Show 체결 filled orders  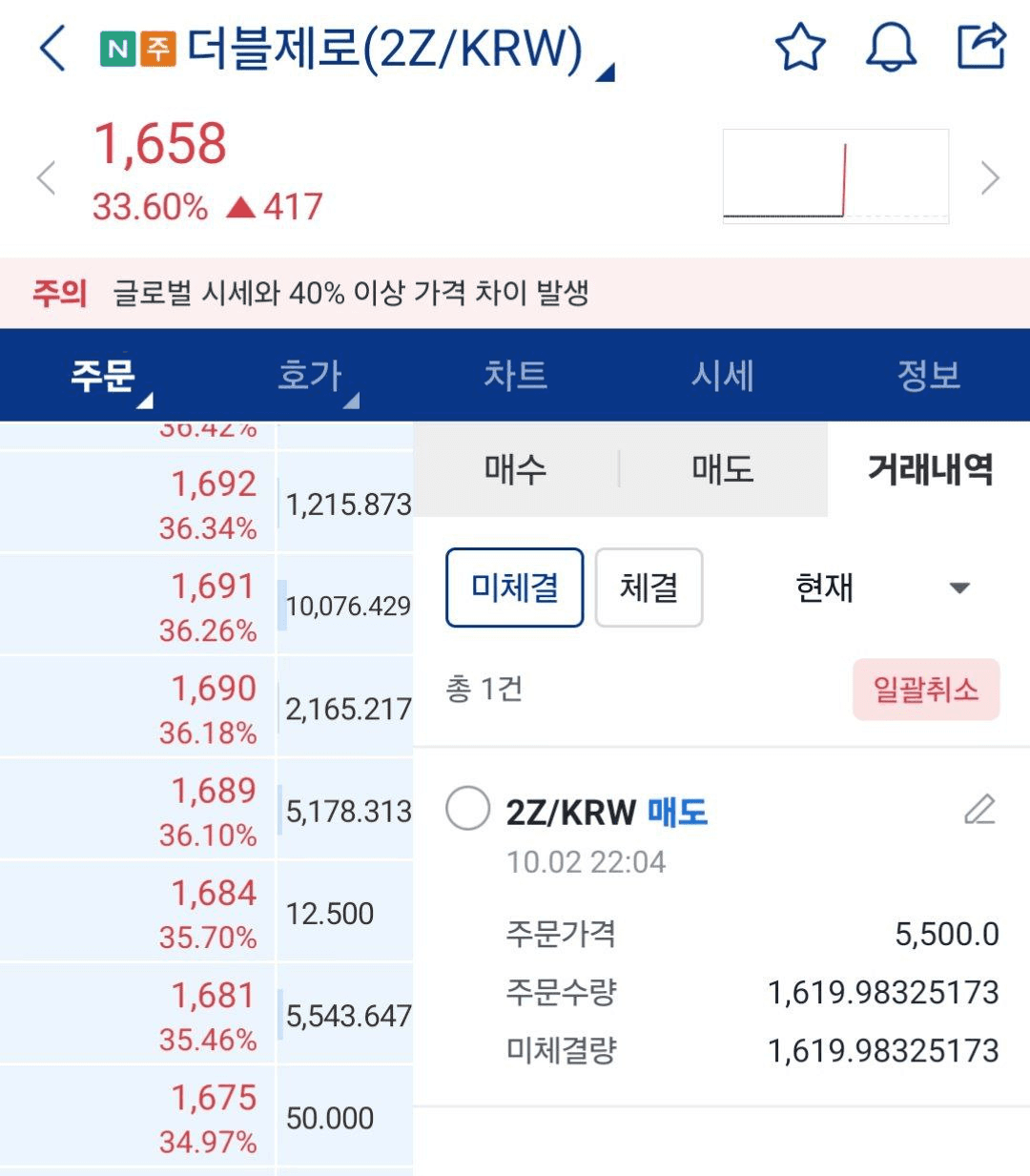coord(649,588)
